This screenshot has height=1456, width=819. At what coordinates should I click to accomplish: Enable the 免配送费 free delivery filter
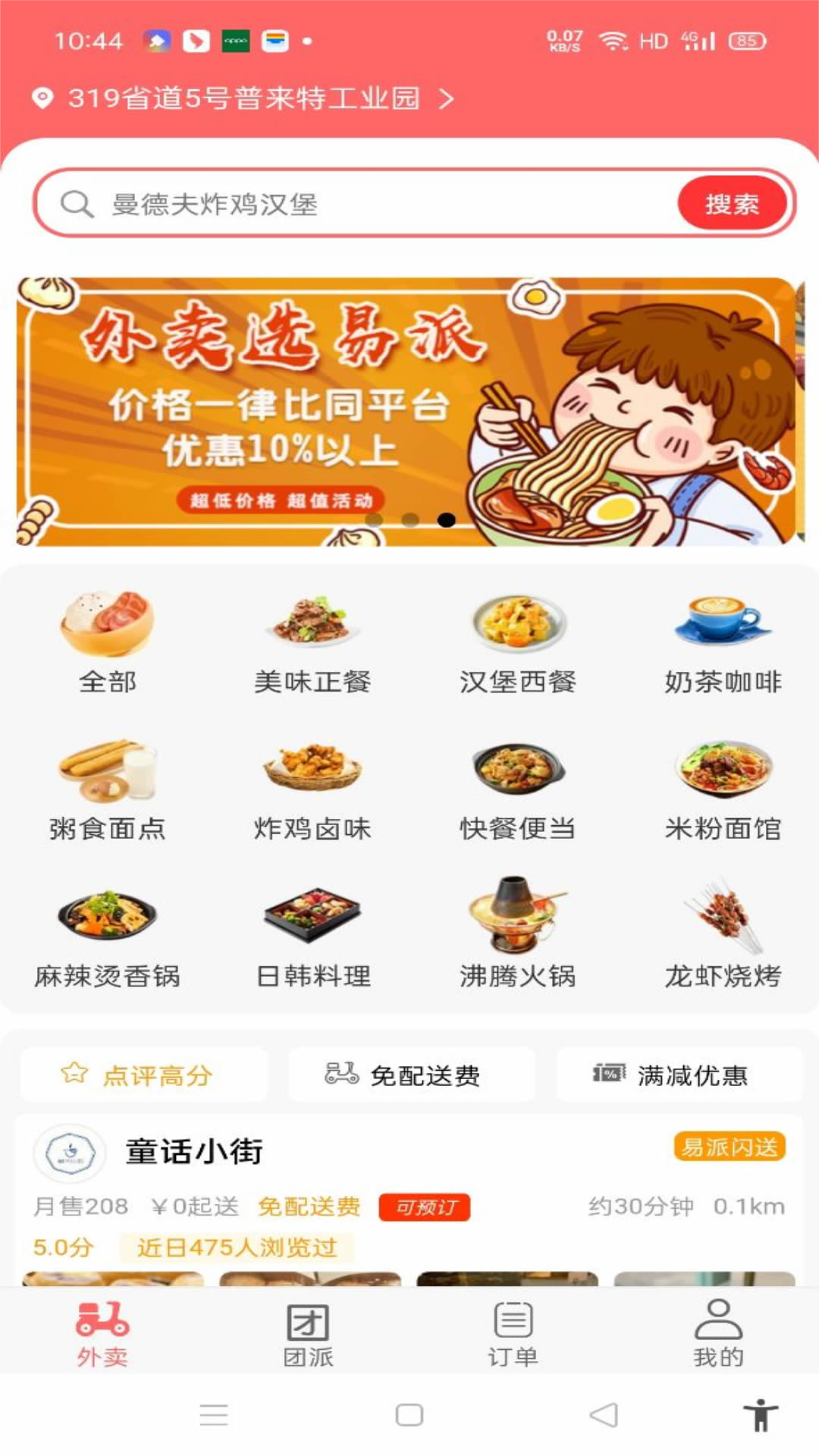pos(409,1074)
